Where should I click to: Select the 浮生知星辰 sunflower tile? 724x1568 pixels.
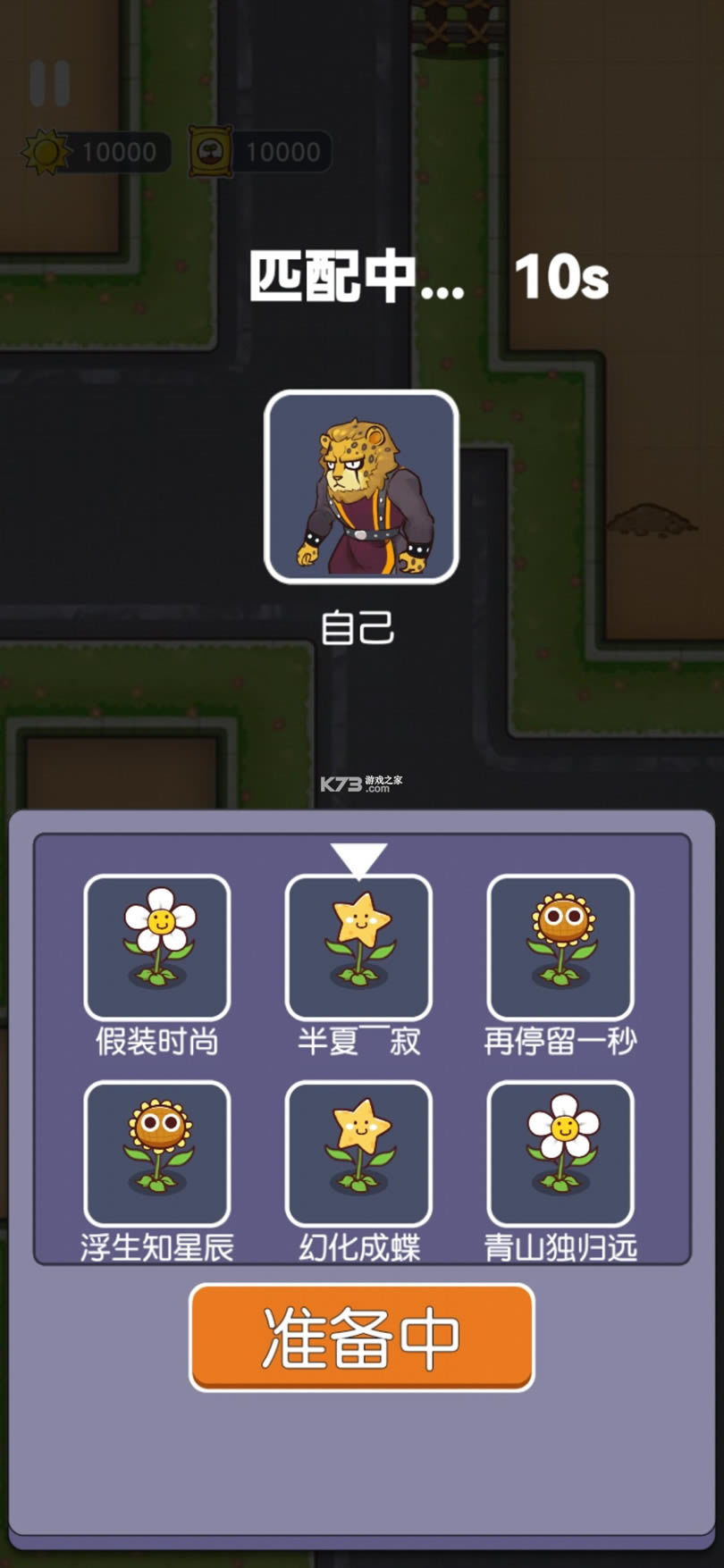click(157, 1153)
